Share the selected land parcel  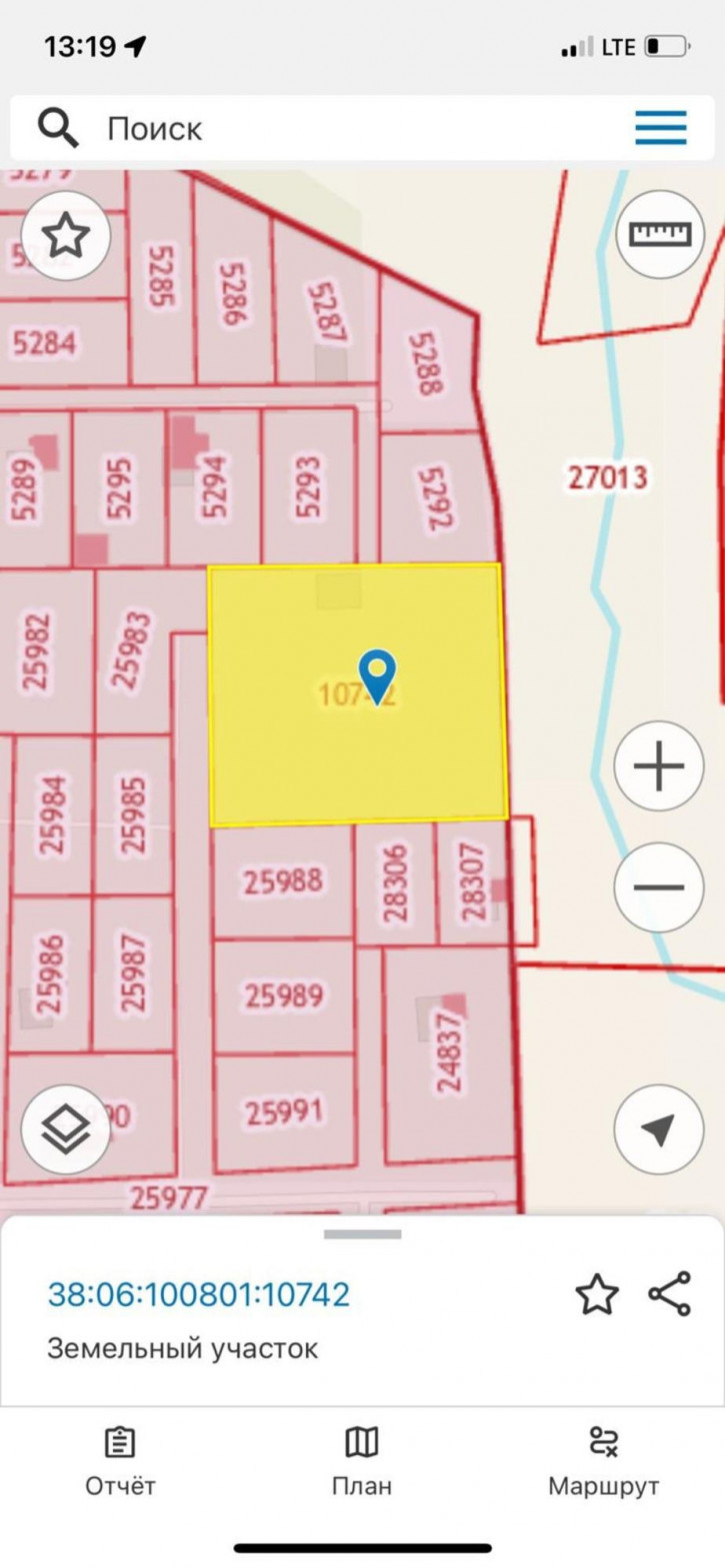click(x=669, y=1294)
